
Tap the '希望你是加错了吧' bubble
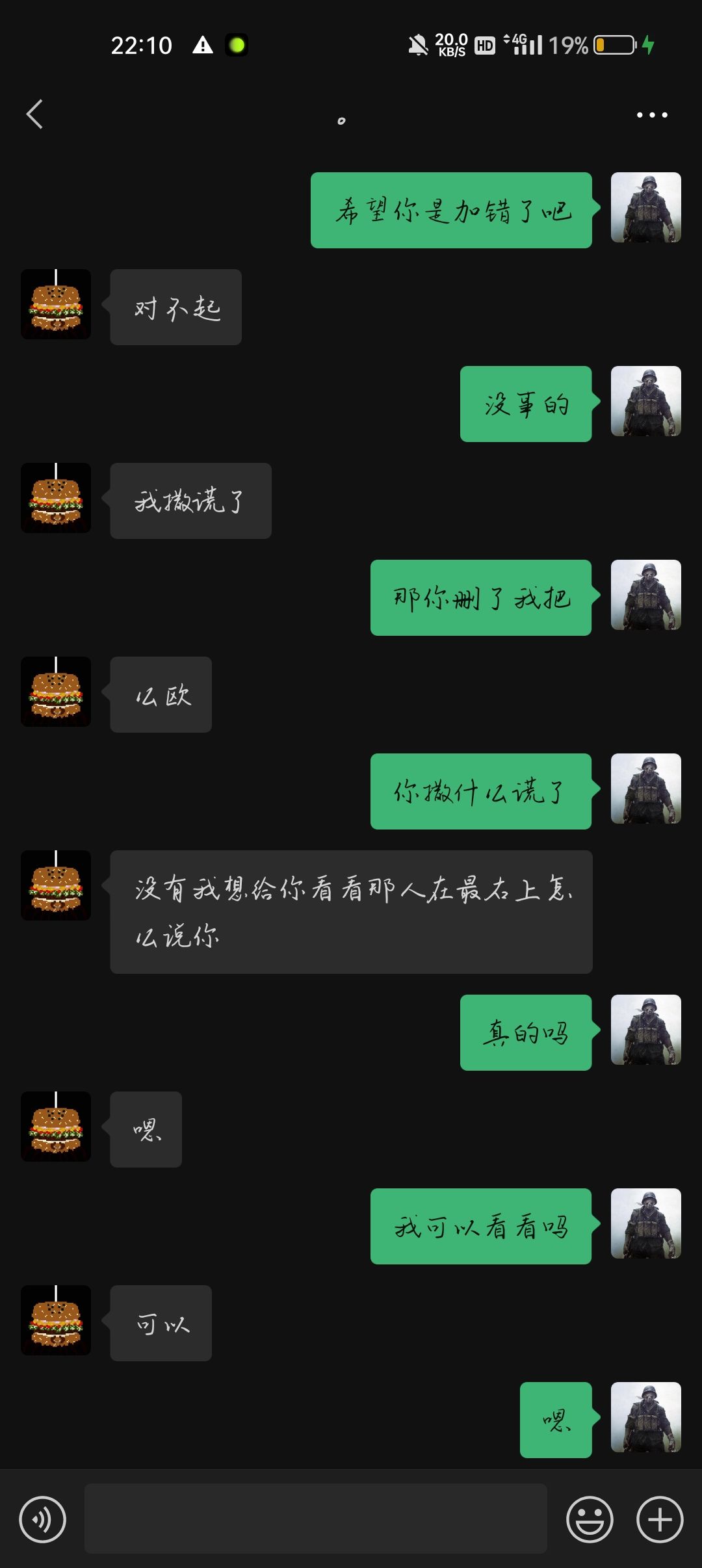[x=451, y=211]
